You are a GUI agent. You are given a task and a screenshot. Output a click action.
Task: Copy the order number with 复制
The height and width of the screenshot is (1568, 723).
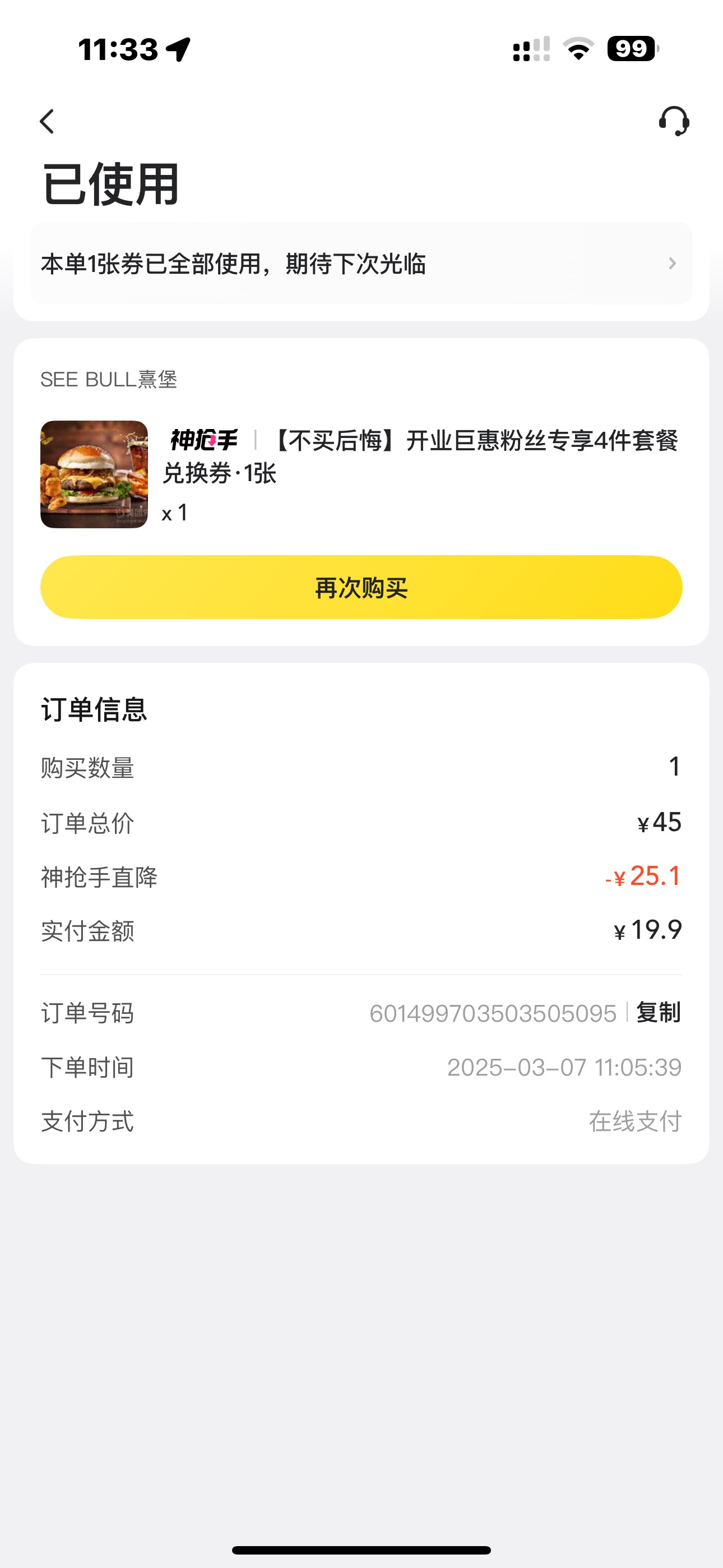click(658, 1013)
